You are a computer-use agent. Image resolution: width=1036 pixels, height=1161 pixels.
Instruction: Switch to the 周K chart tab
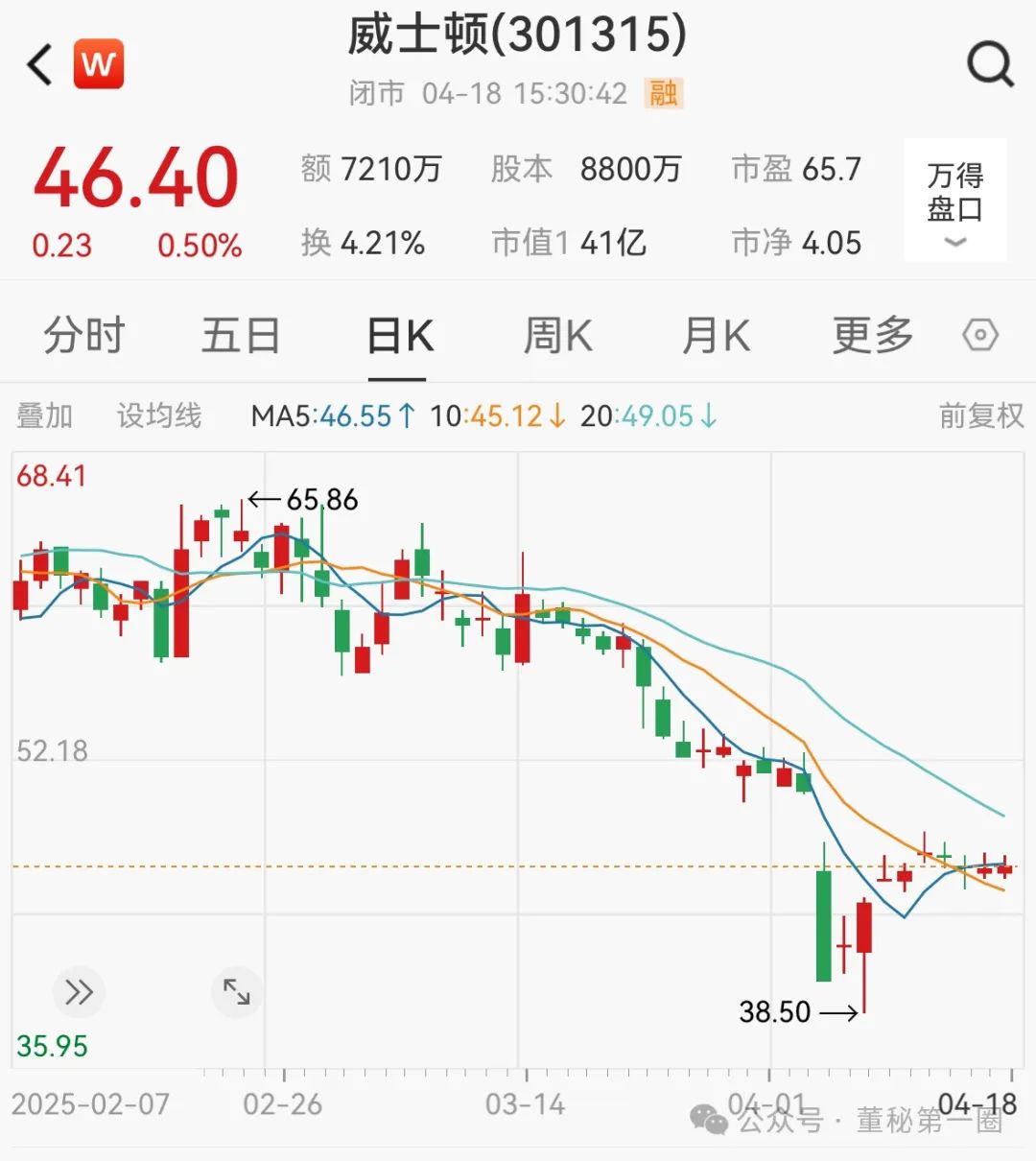[557, 336]
